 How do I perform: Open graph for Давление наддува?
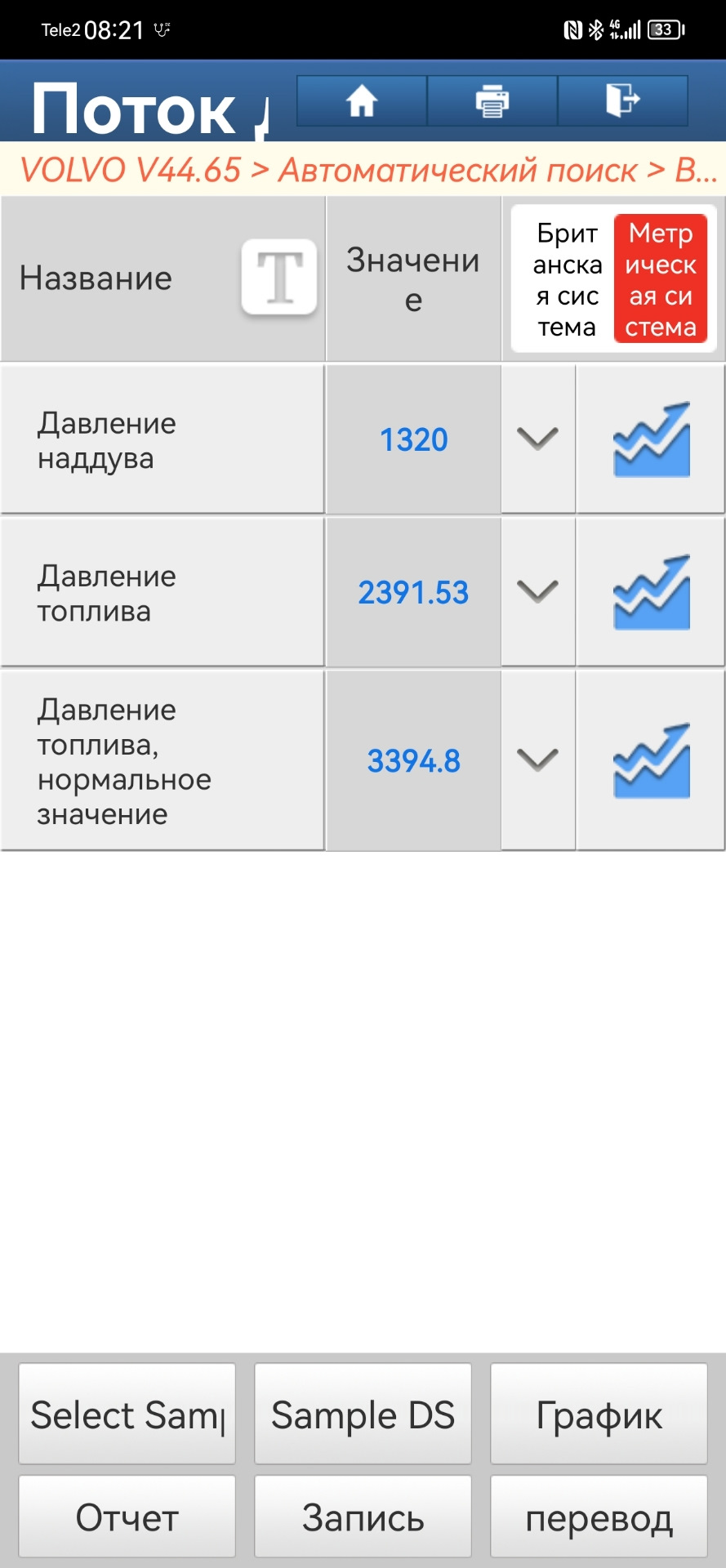point(651,439)
